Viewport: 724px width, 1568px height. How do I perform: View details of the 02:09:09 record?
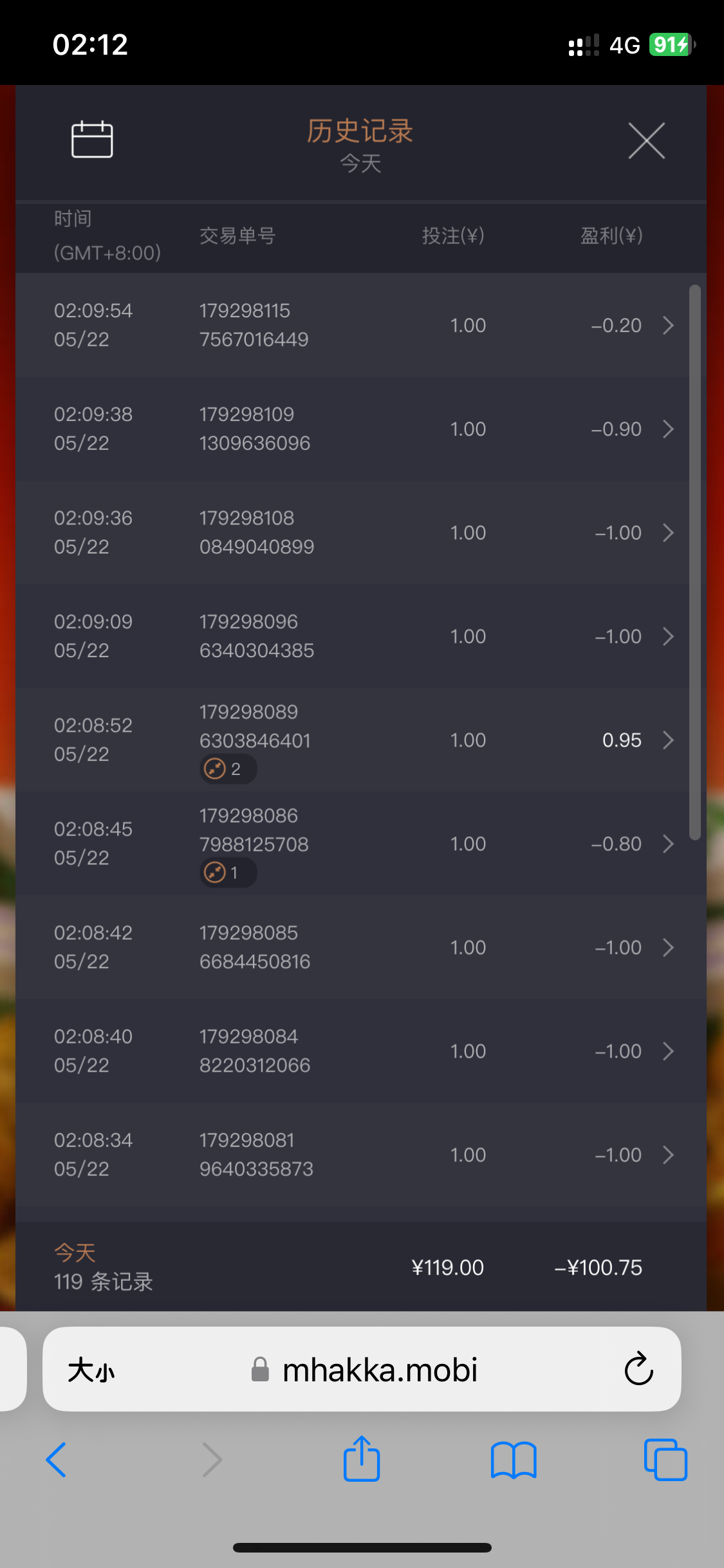click(x=360, y=636)
